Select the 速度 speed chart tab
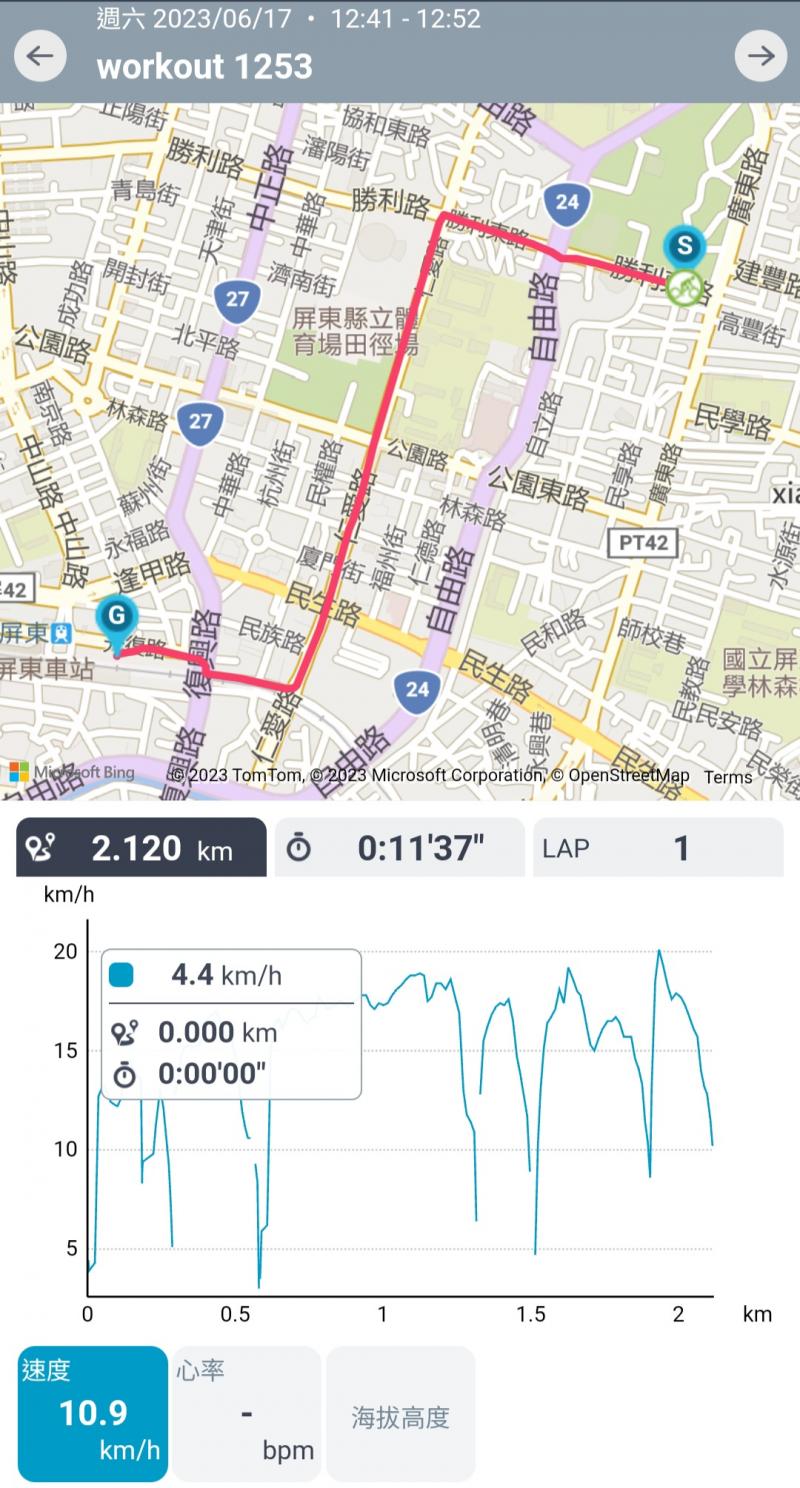This screenshot has height=1488, width=800. tap(92, 1412)
